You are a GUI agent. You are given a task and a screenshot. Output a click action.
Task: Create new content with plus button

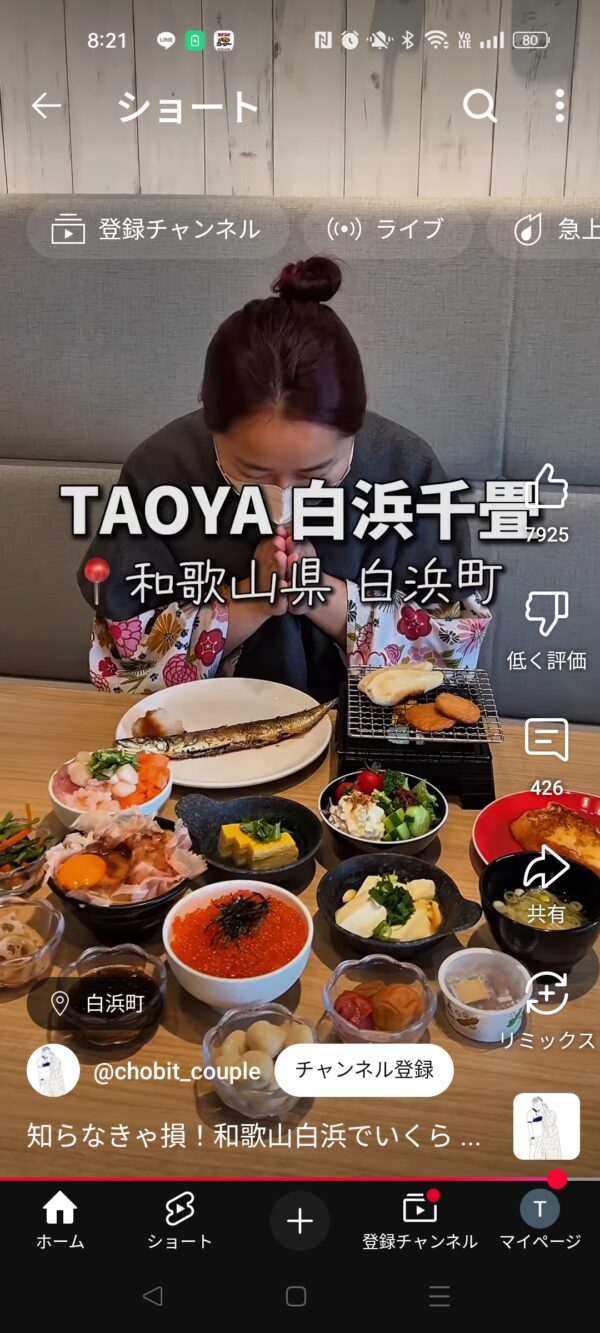pos(300,1221)
